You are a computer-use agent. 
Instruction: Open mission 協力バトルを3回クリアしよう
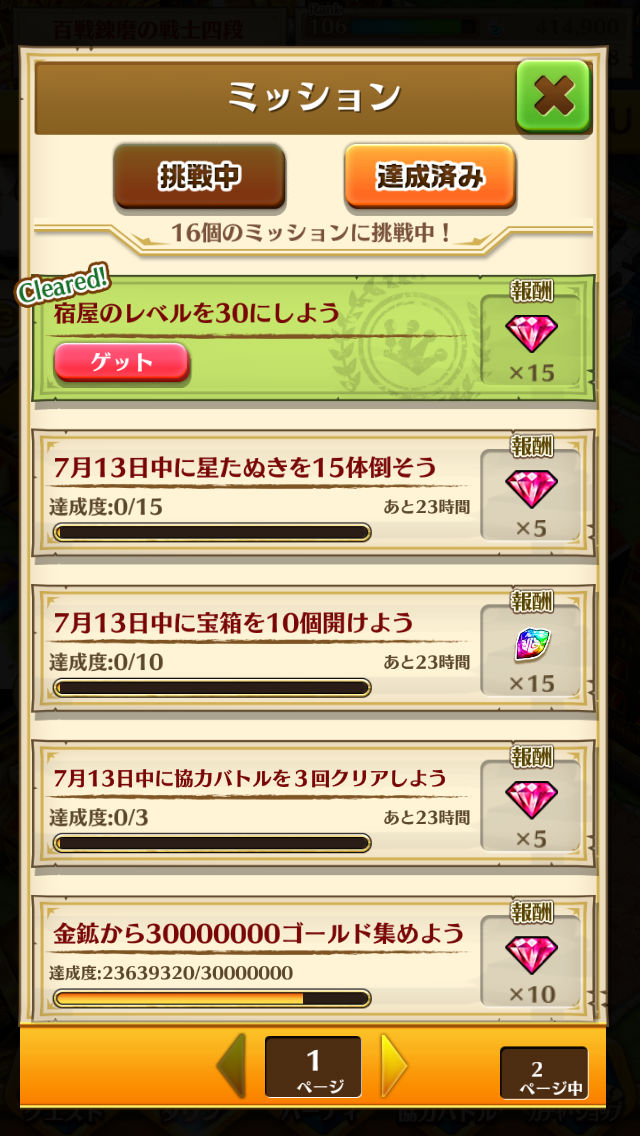[258, 804]
